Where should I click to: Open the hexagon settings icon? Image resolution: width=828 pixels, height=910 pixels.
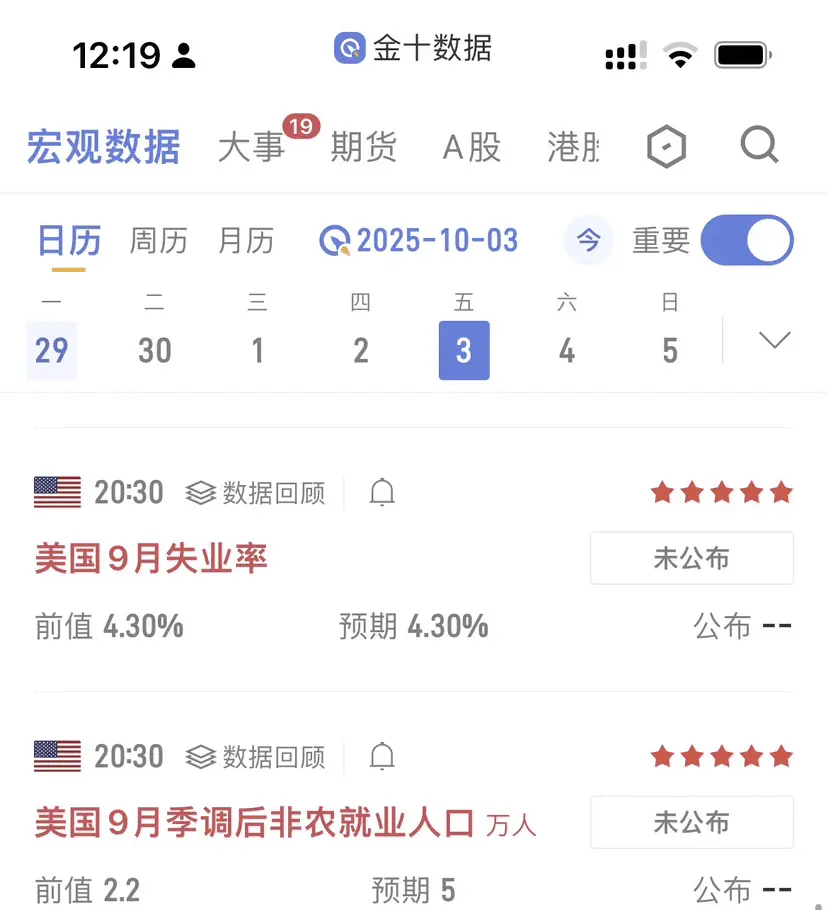[667, 148]
